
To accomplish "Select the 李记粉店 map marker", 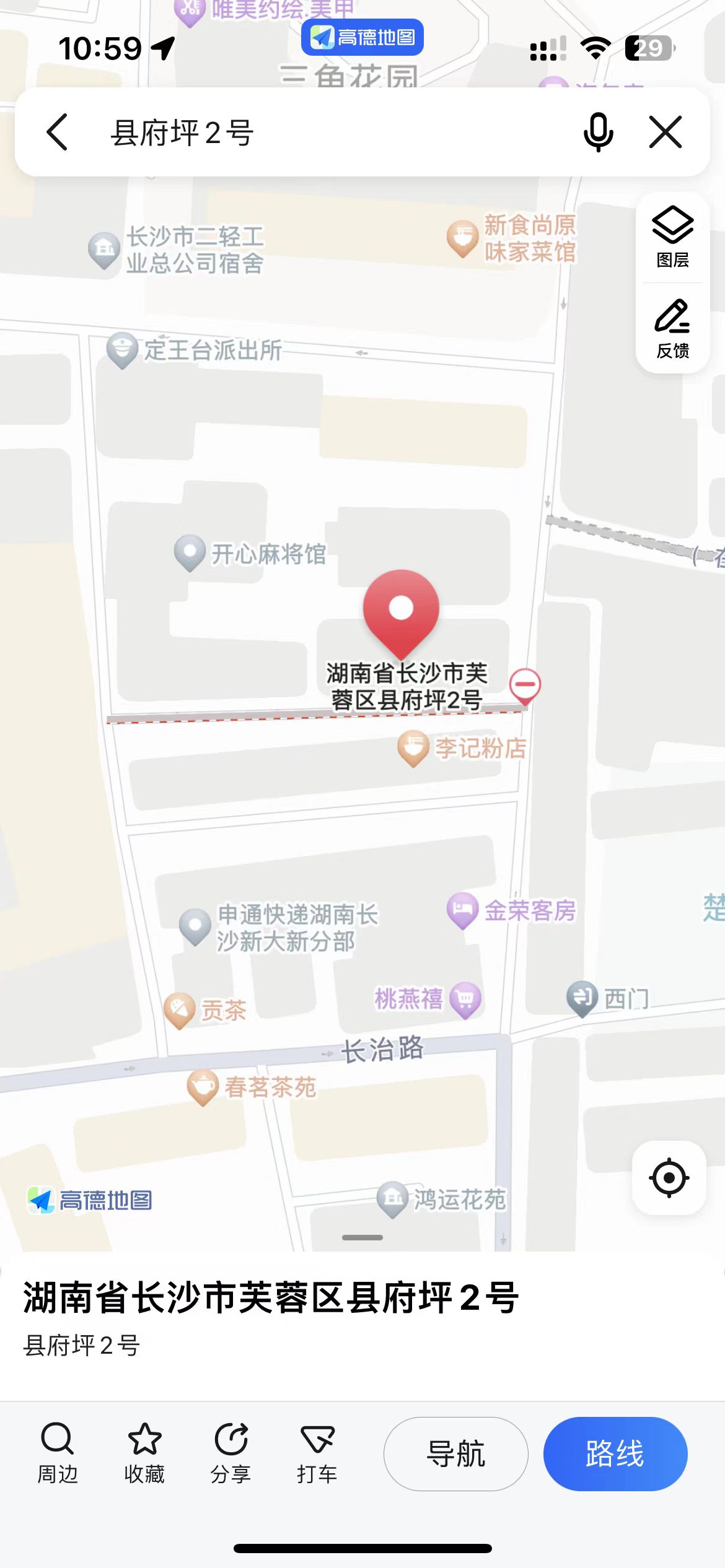I will point(413,748).
